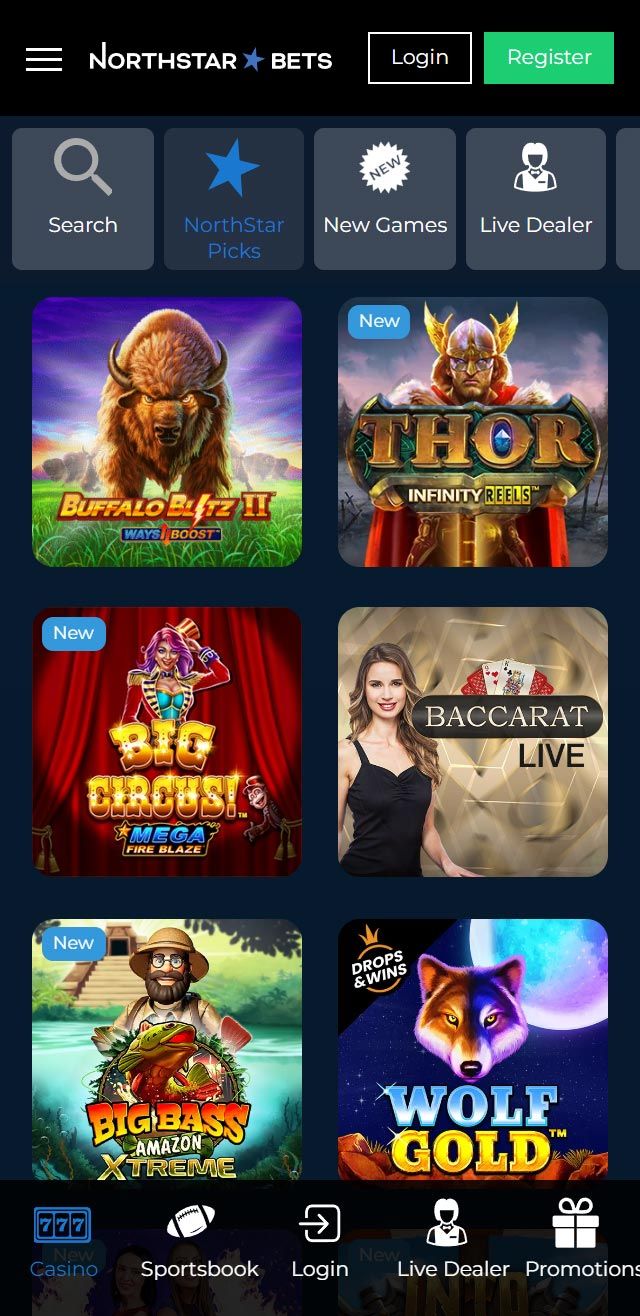This screenshot has width=640, height=1316.
Task: Switch to the Casino bottom tab
Action: 63,1244
